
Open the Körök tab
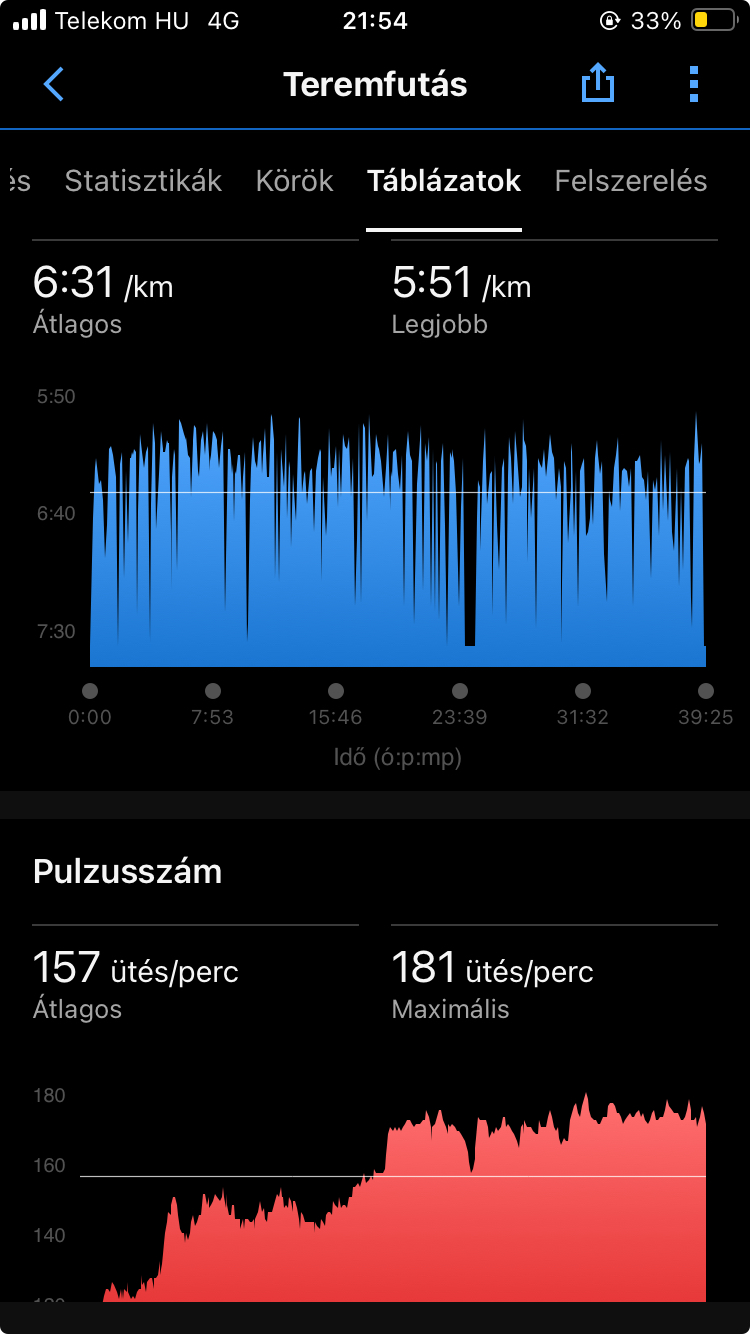[x=294, y=181]
